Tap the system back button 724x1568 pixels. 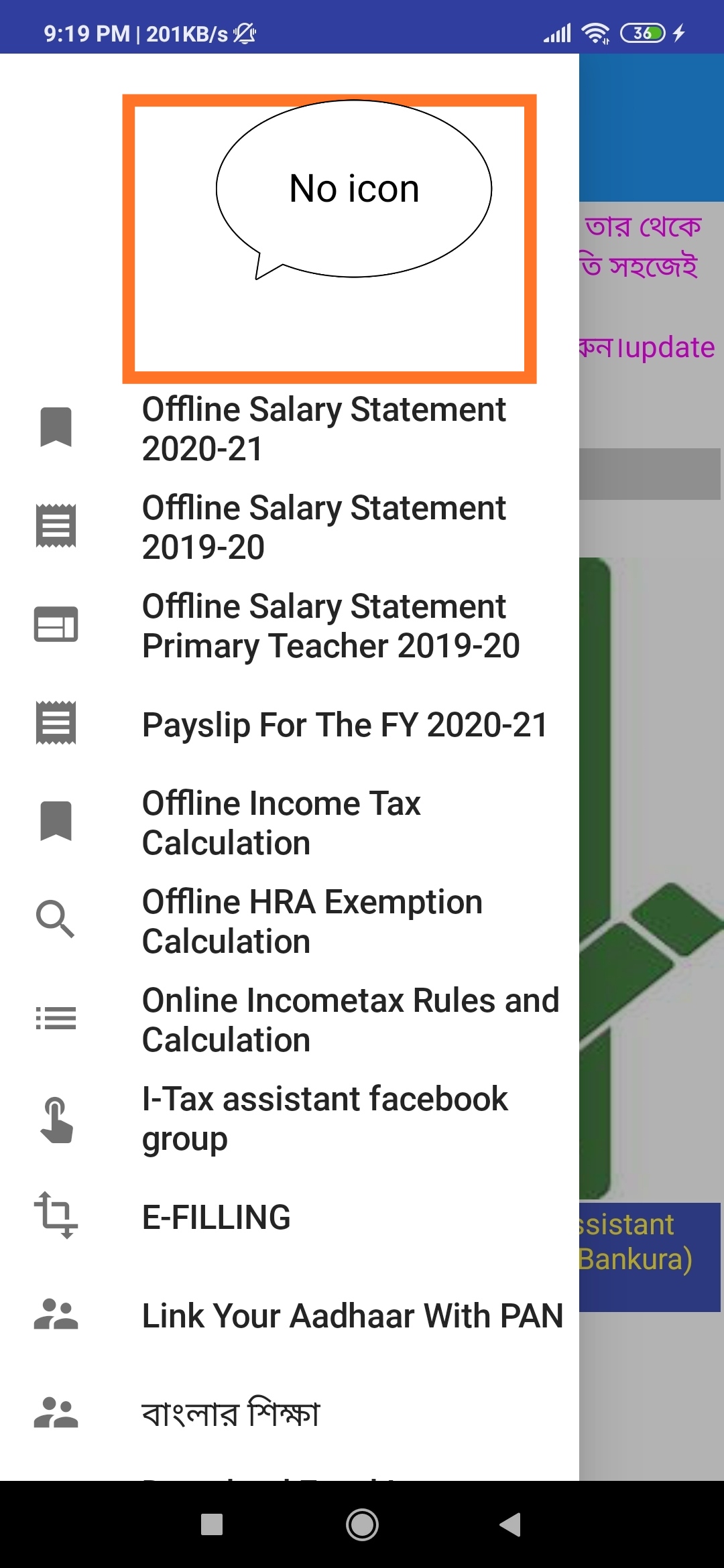[x=510, y=1524]
